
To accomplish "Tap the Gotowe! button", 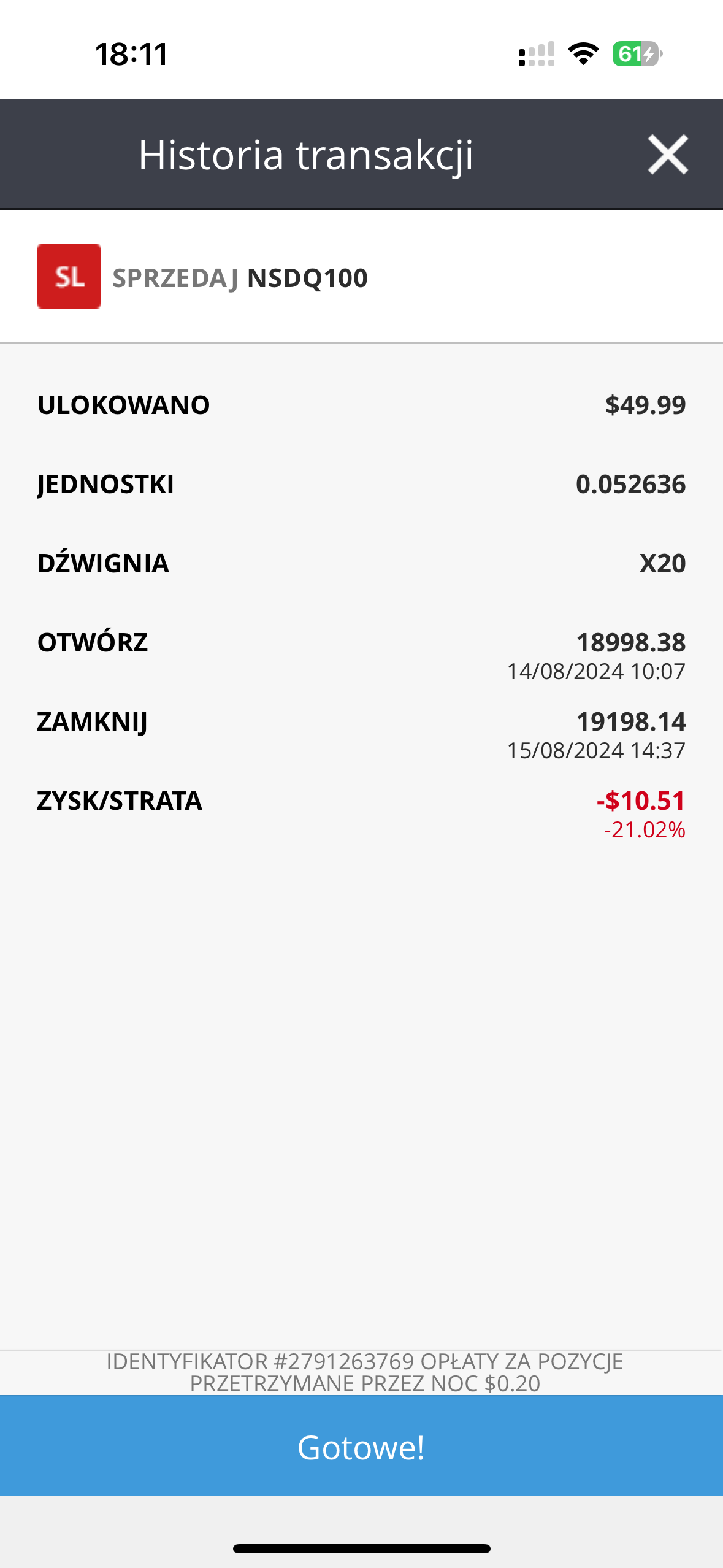I will (x=361, y=1446).
